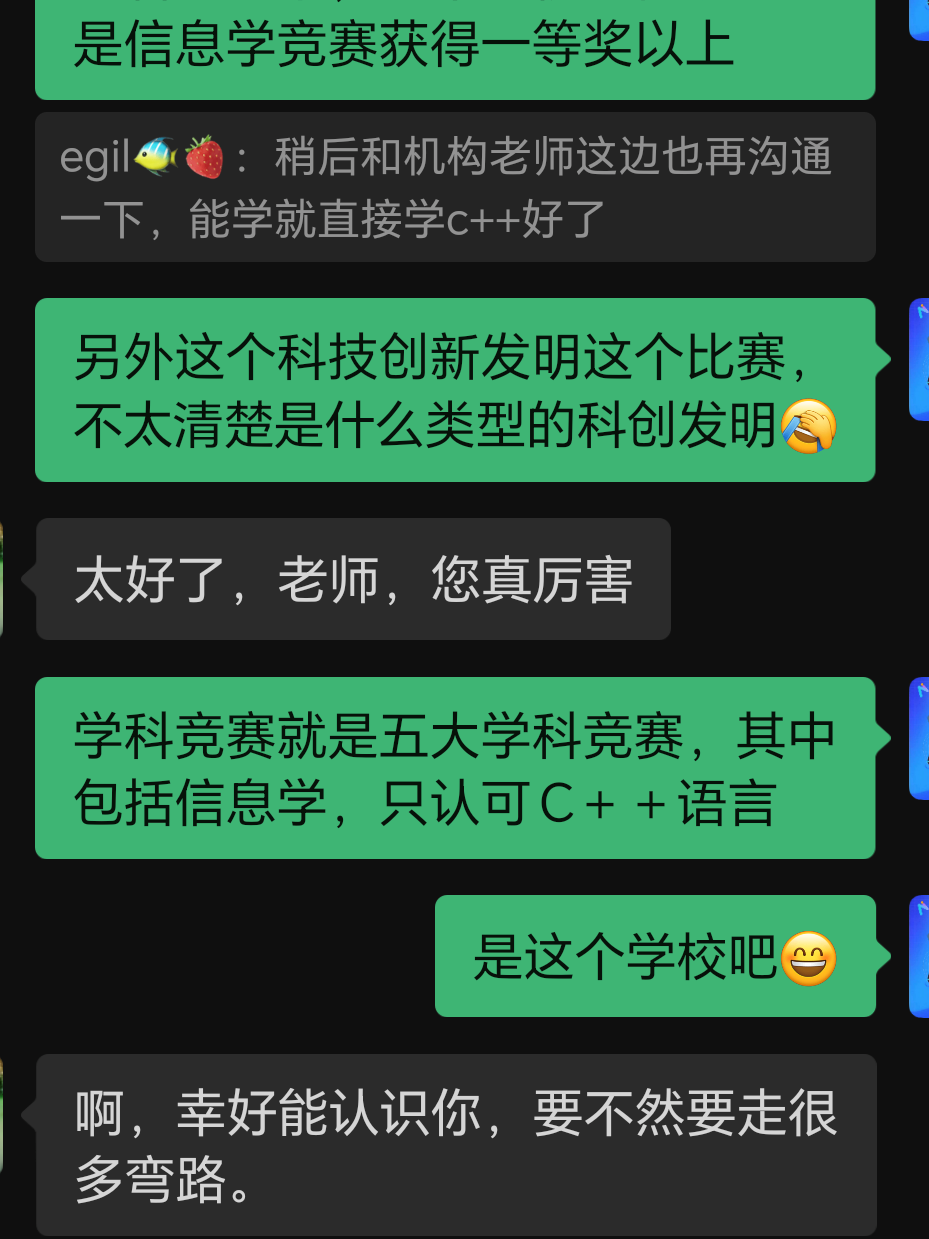Screen dimensions: 929x1239
Task: Open sender avatar beside '另外这个科技创新发明' message
Action: pos(919,359)
